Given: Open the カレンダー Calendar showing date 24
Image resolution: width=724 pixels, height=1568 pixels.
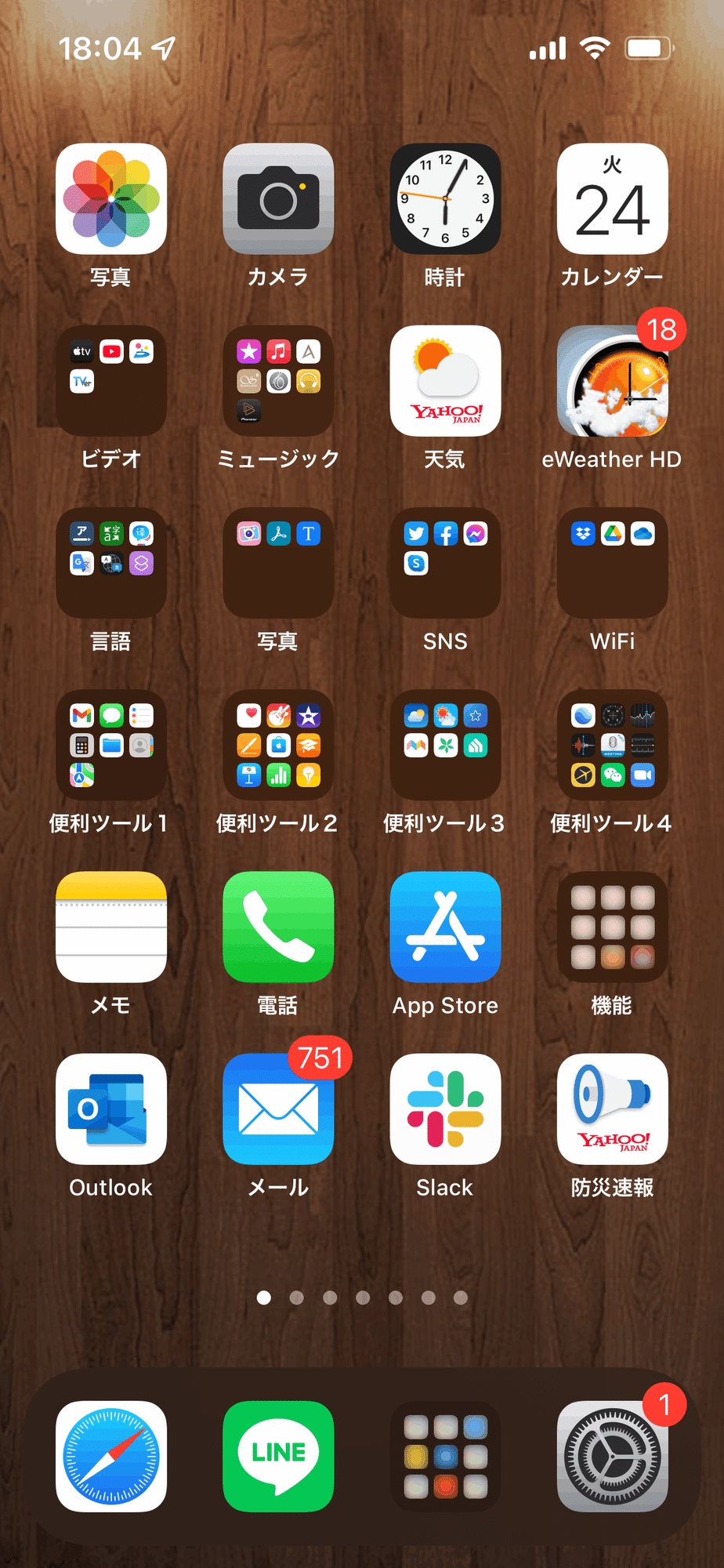Looking at the screenshot, I should point(612,198).
